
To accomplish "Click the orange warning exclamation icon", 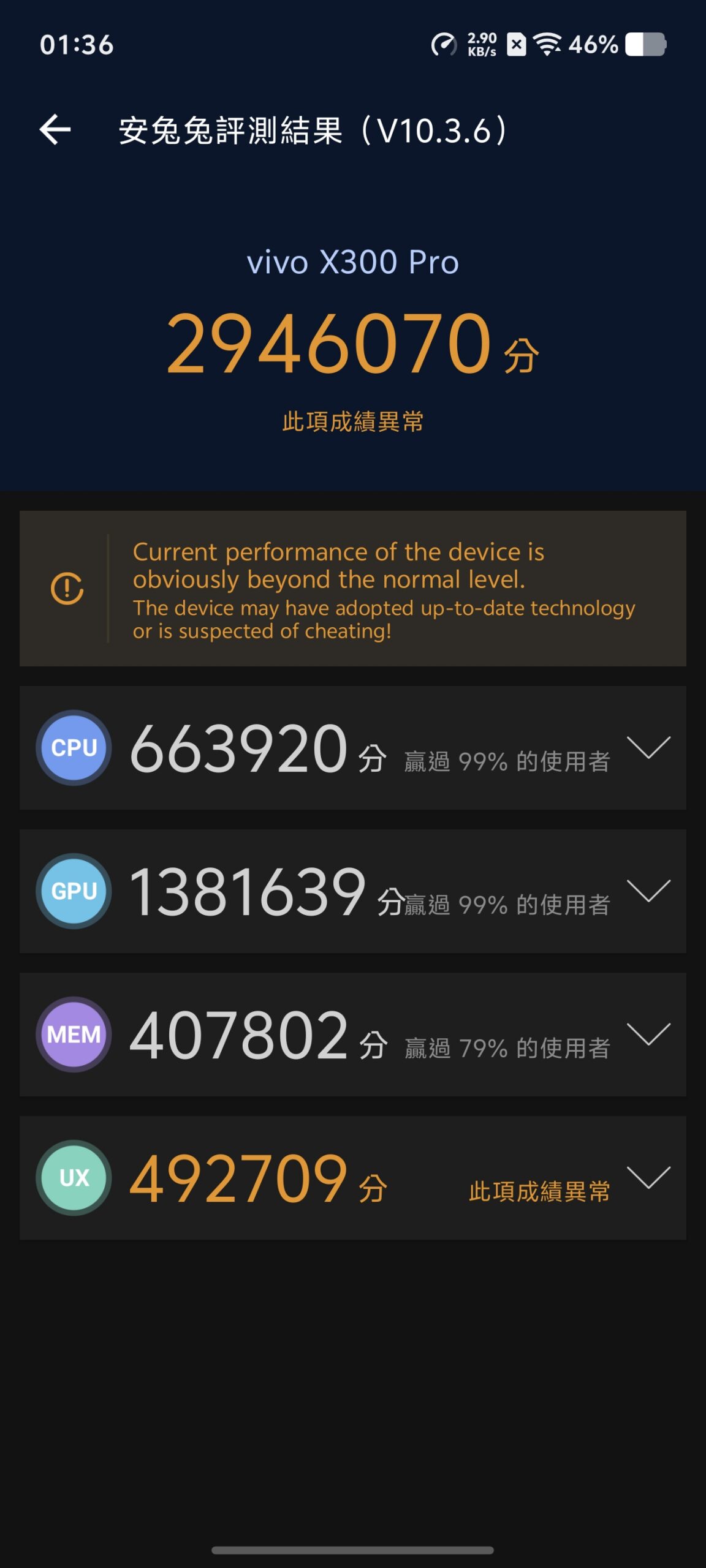I will 67,589.
